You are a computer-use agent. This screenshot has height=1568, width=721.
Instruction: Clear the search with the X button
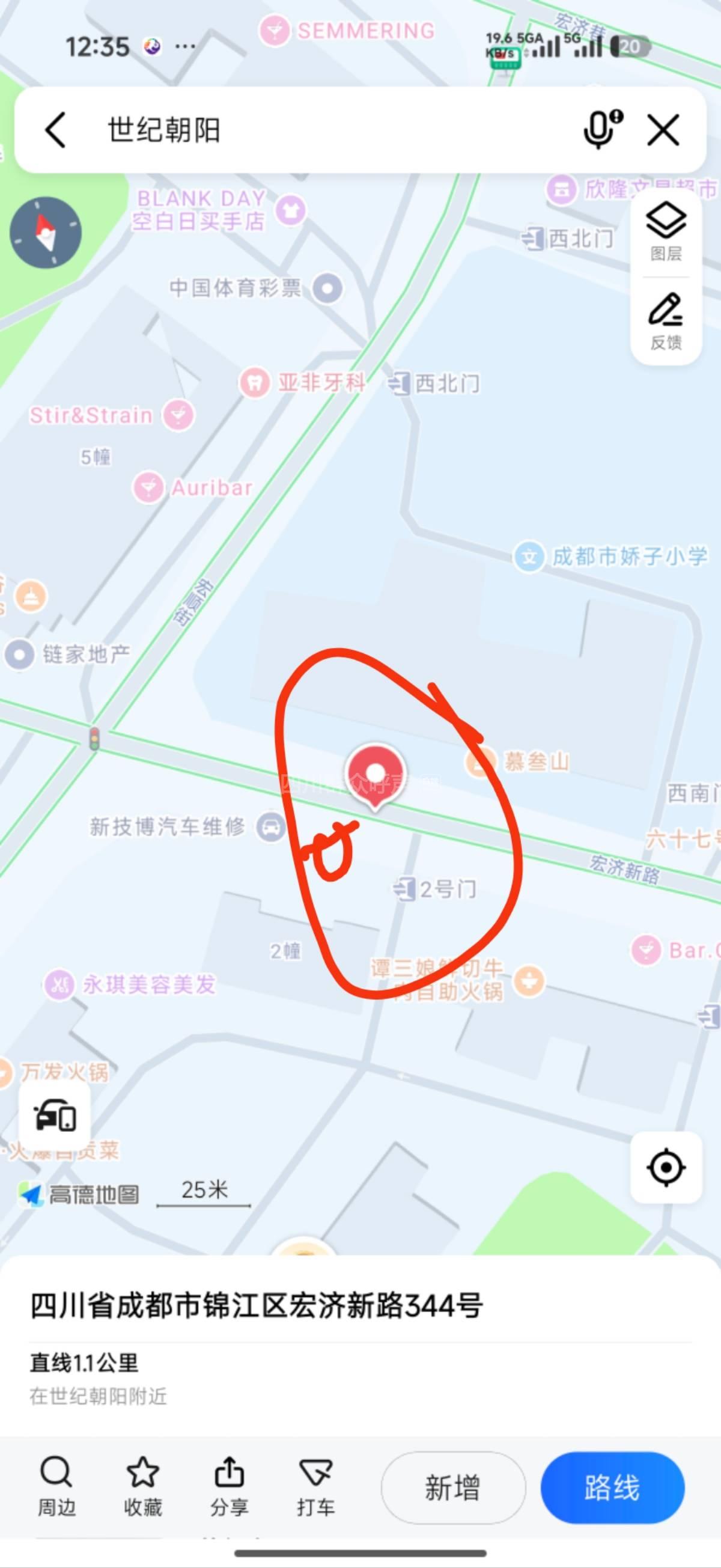(x=663, y=130)
